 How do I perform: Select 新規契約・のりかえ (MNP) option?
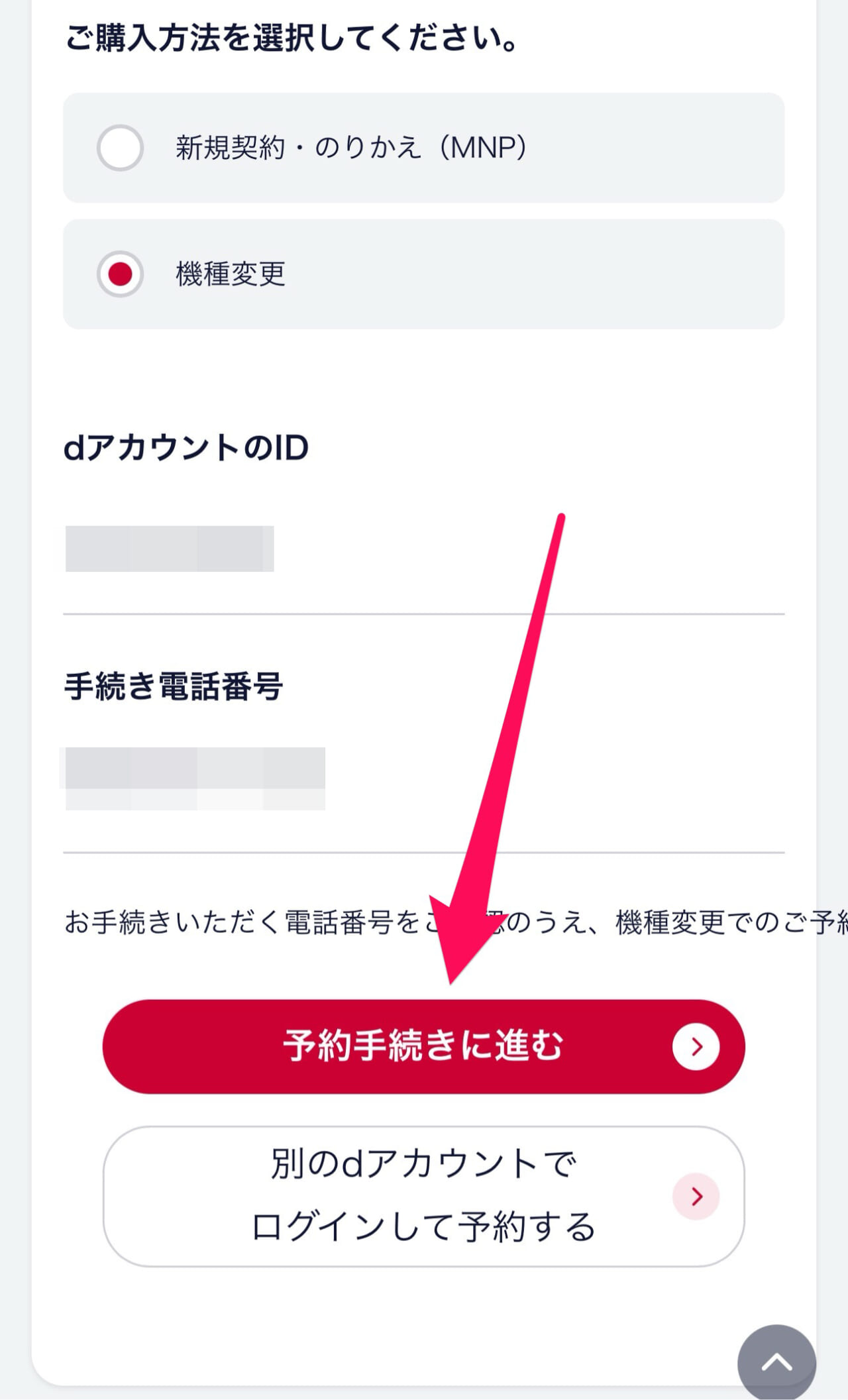pyautogui.click(x=120, y=148)
